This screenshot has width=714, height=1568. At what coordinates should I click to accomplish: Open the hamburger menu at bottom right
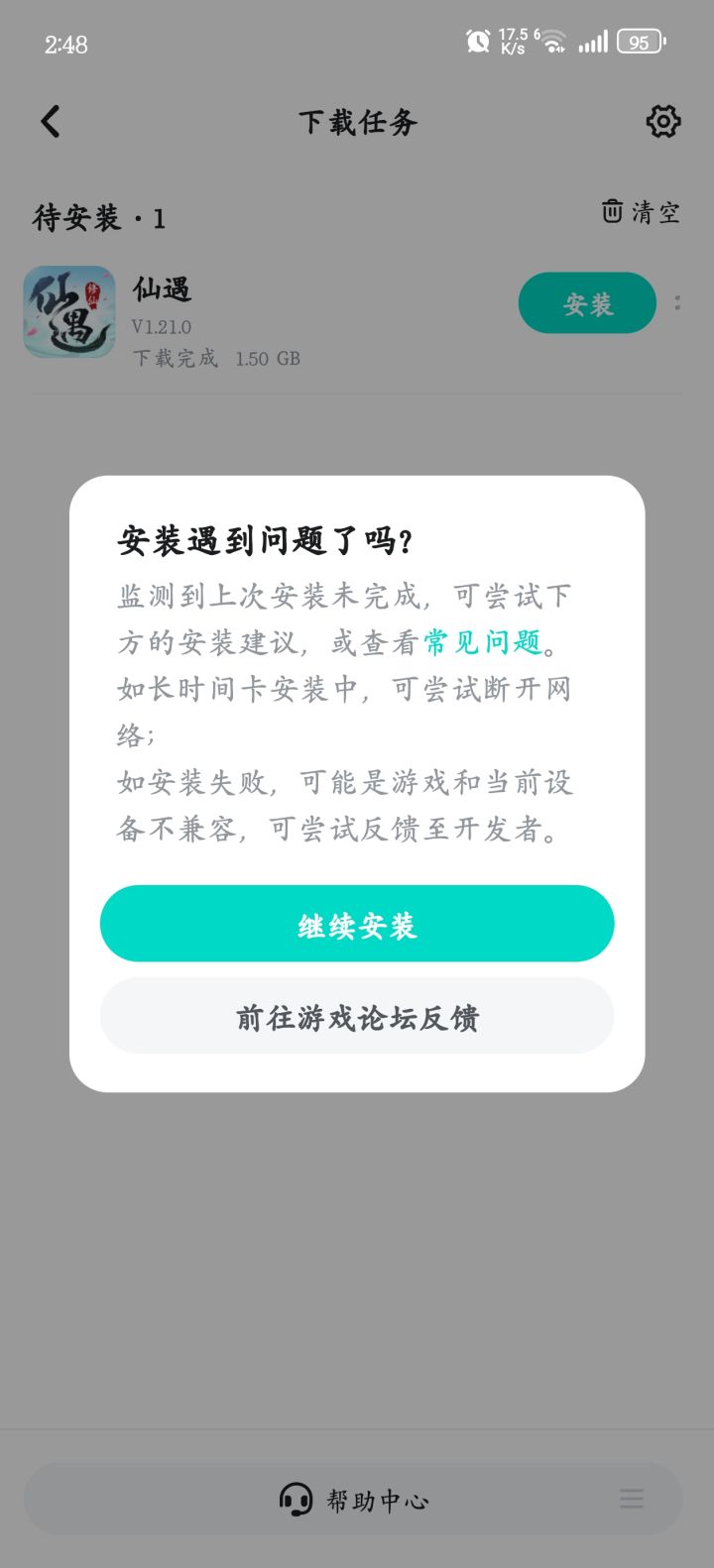coord(632,1500)
